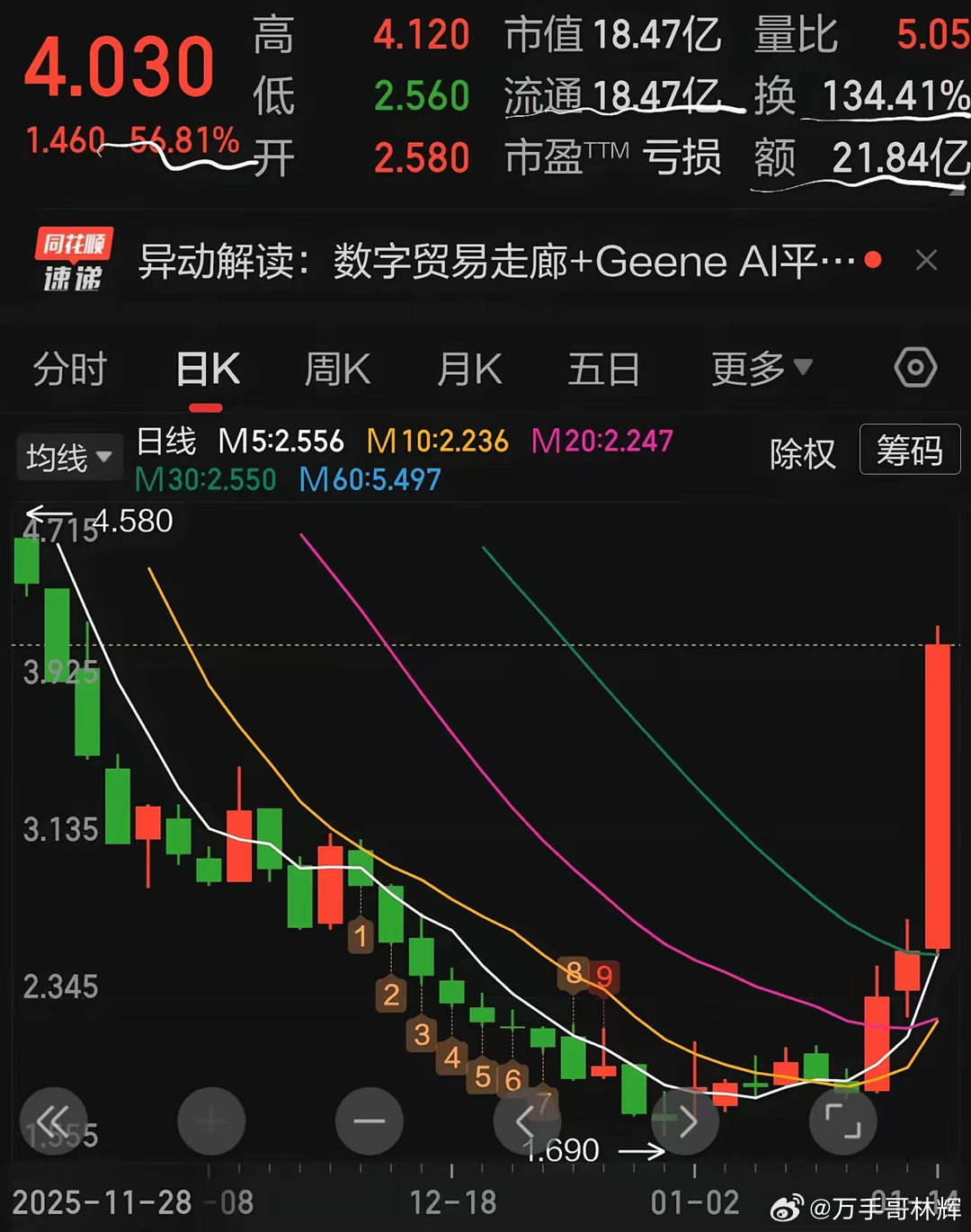Image resolution: width=971 pixels, height=1232 pixels.
Task: Zoom in the K-line chart with plus icon
Action: pyautogui.click(x=212, y=1120)
